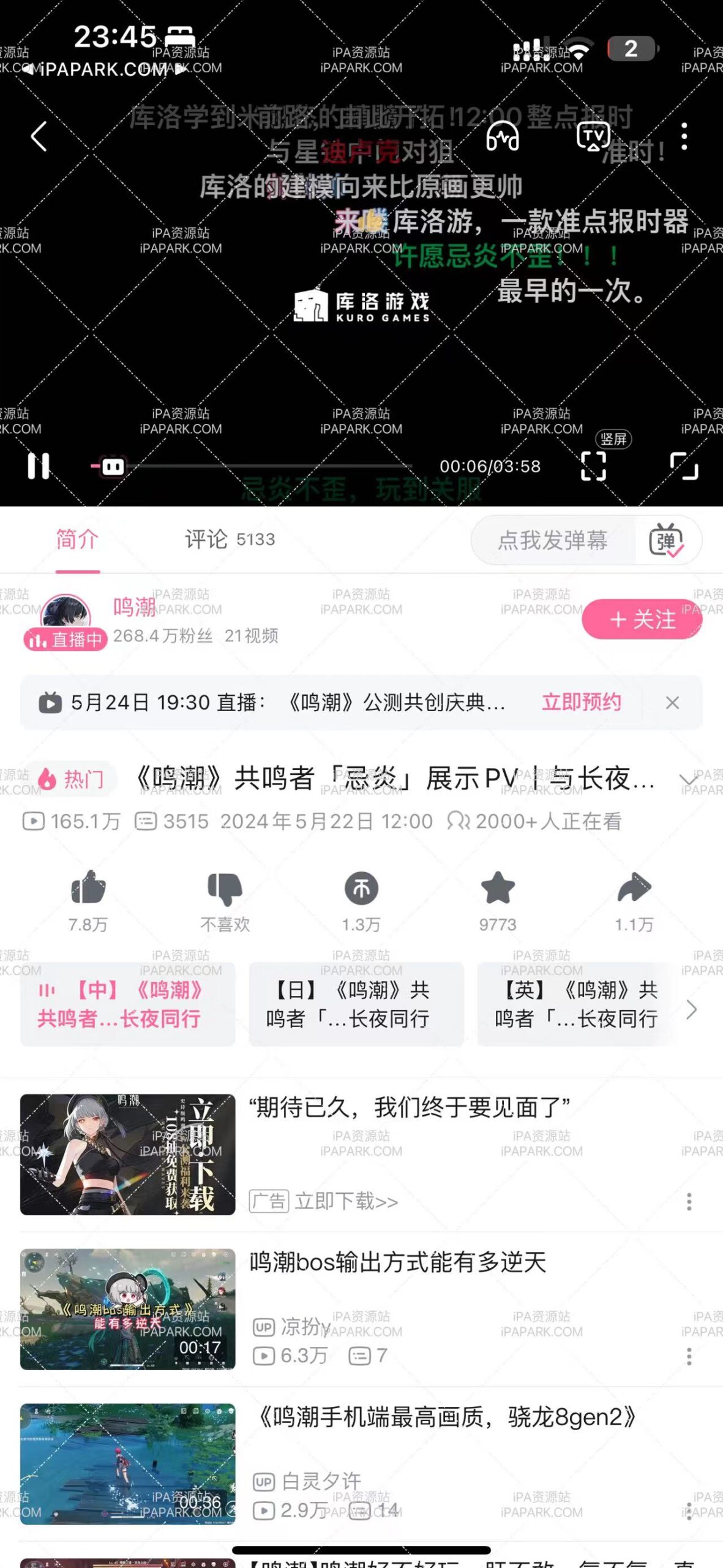The width and height of the screenshot is (723, 1568).
Task: Expand the full video title
Action: 688,778
